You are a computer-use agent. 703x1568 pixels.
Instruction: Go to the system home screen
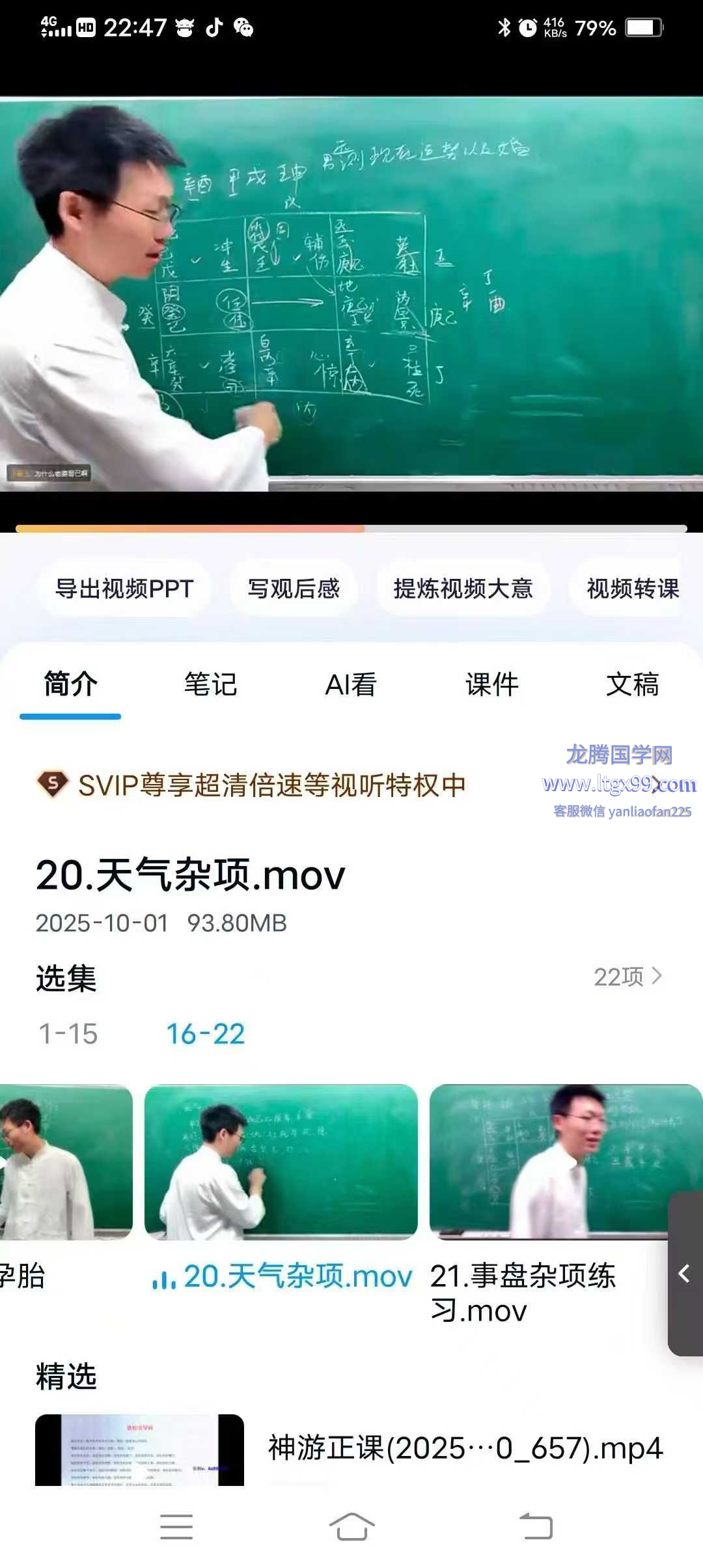351,1526
